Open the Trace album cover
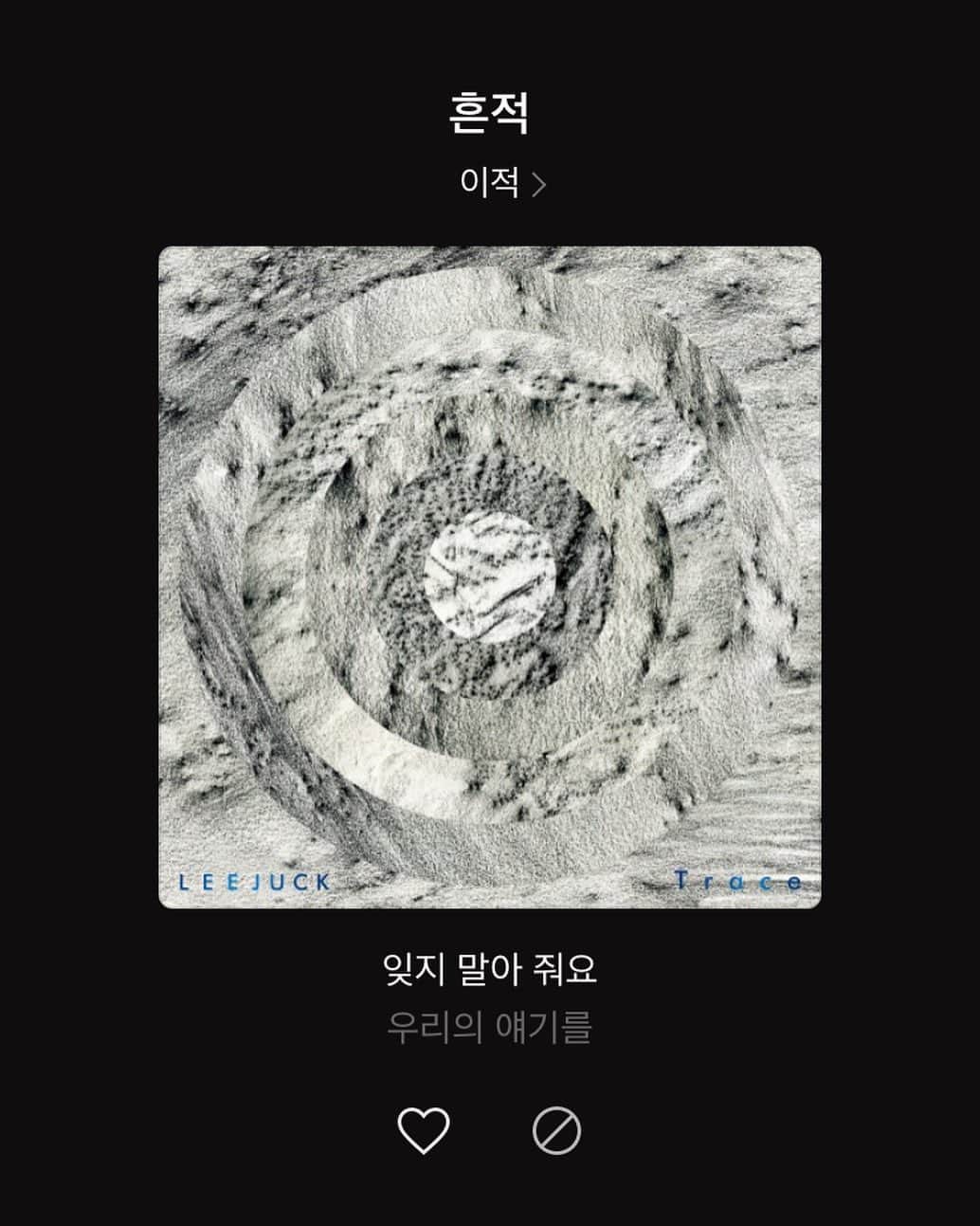 (x=489, y=577)
